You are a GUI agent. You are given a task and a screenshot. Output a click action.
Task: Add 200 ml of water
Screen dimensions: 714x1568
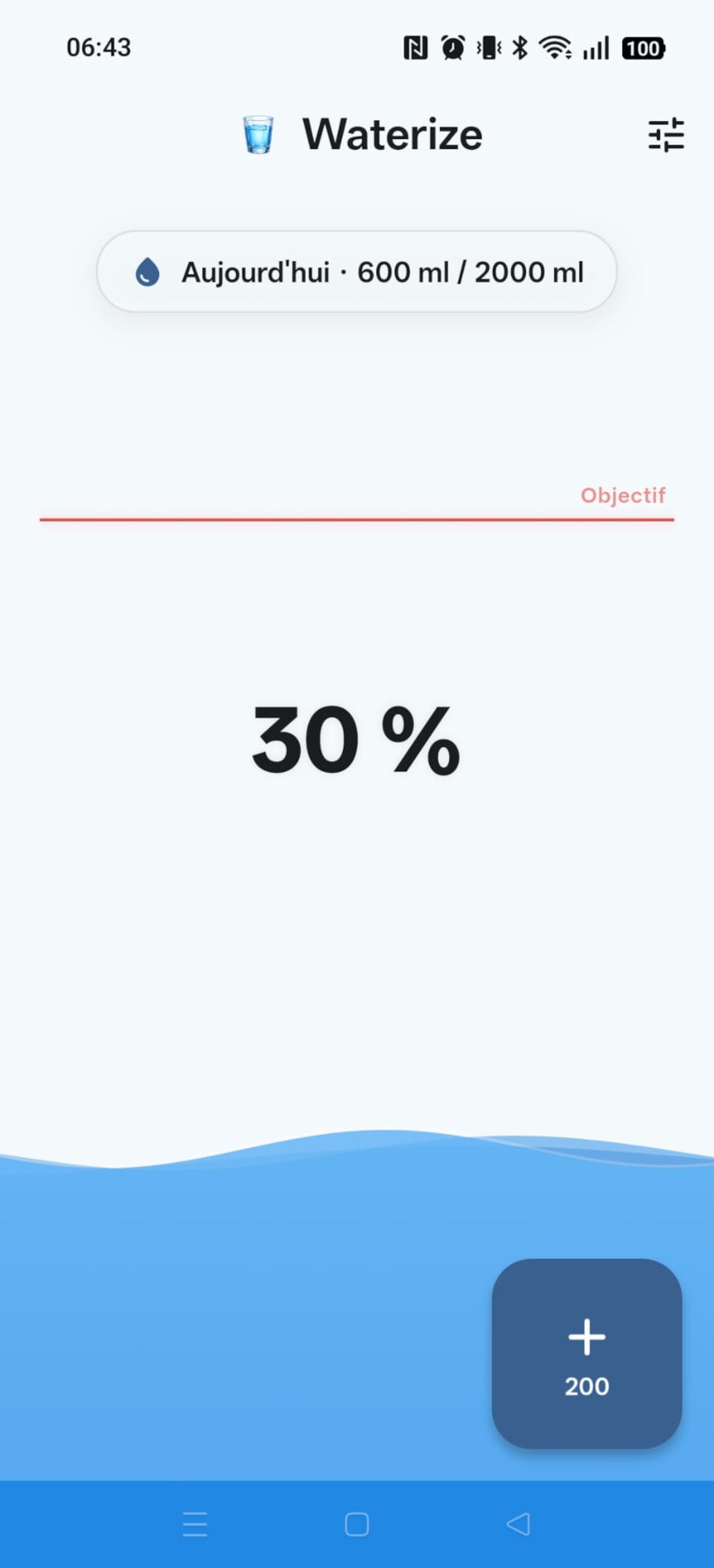pyautogui.click(x=587, y=1354)
